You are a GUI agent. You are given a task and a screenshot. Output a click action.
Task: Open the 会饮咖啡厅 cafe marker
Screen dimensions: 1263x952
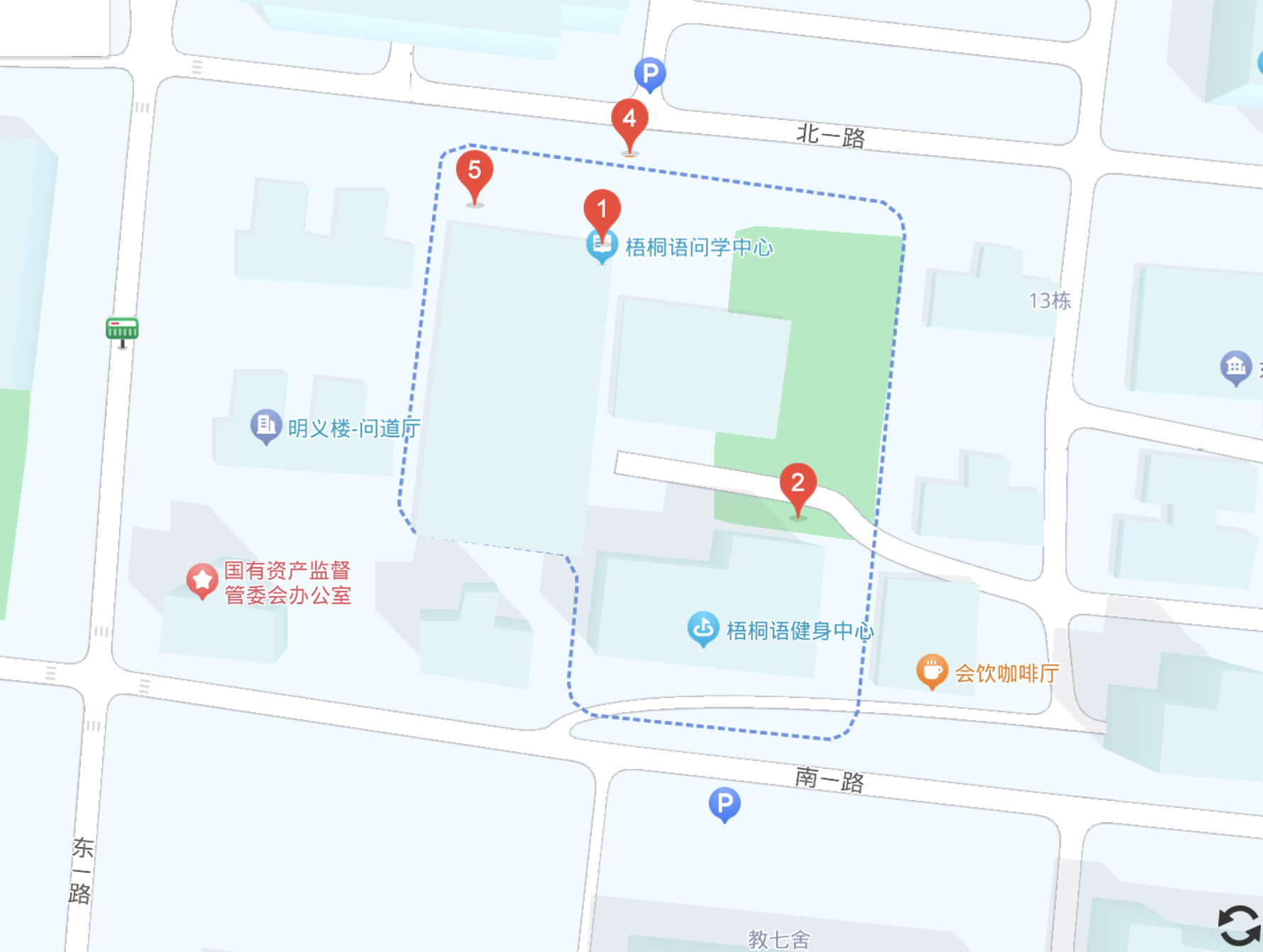(932, 670)
